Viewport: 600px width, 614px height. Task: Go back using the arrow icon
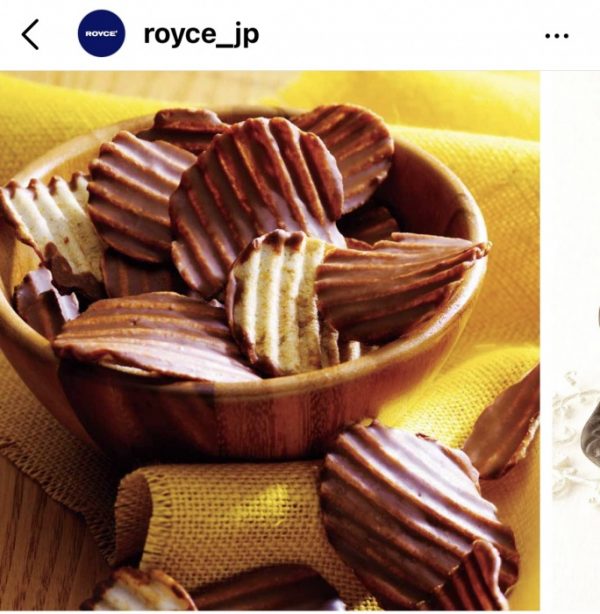(x=30, y=34)
